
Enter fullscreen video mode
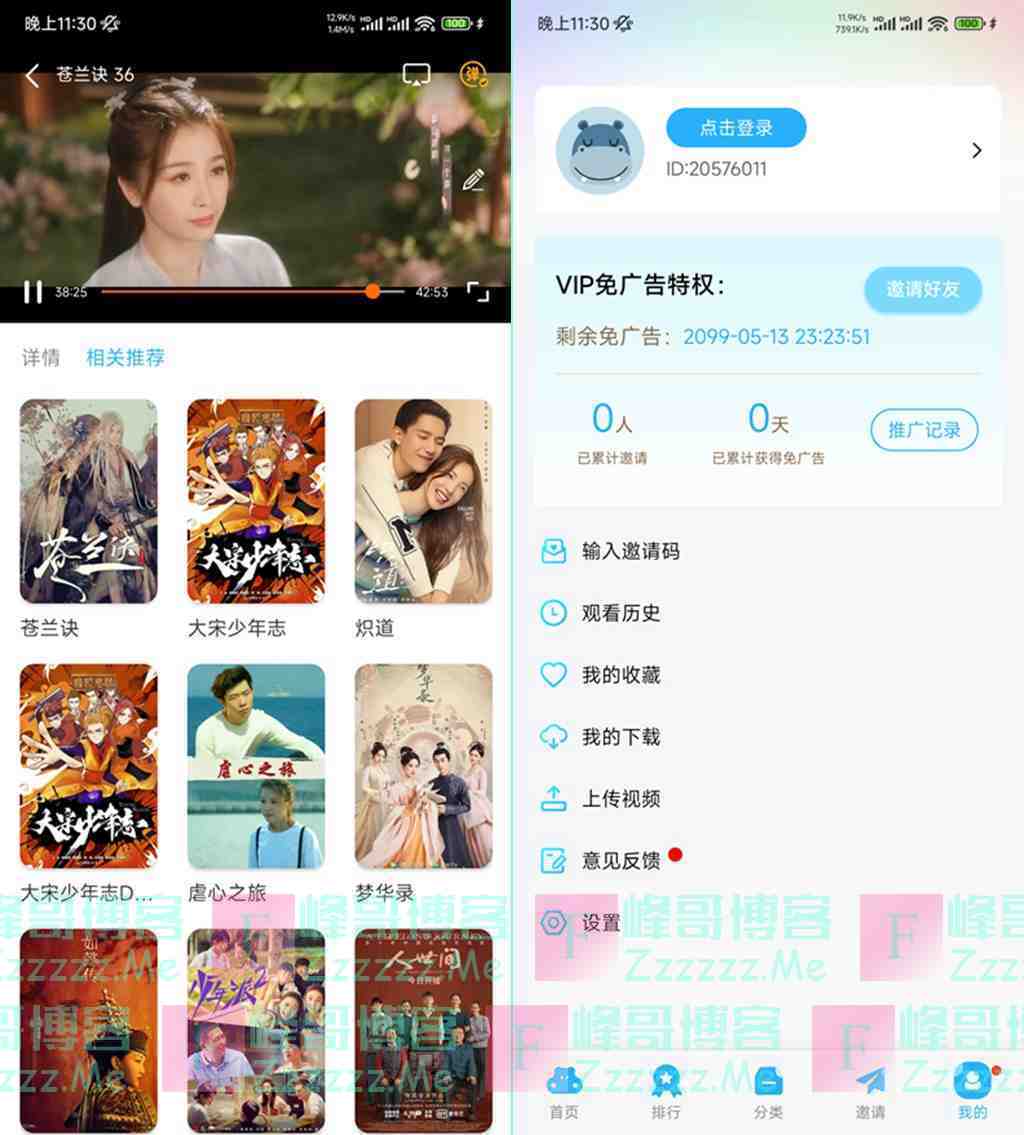click(478, 292)
